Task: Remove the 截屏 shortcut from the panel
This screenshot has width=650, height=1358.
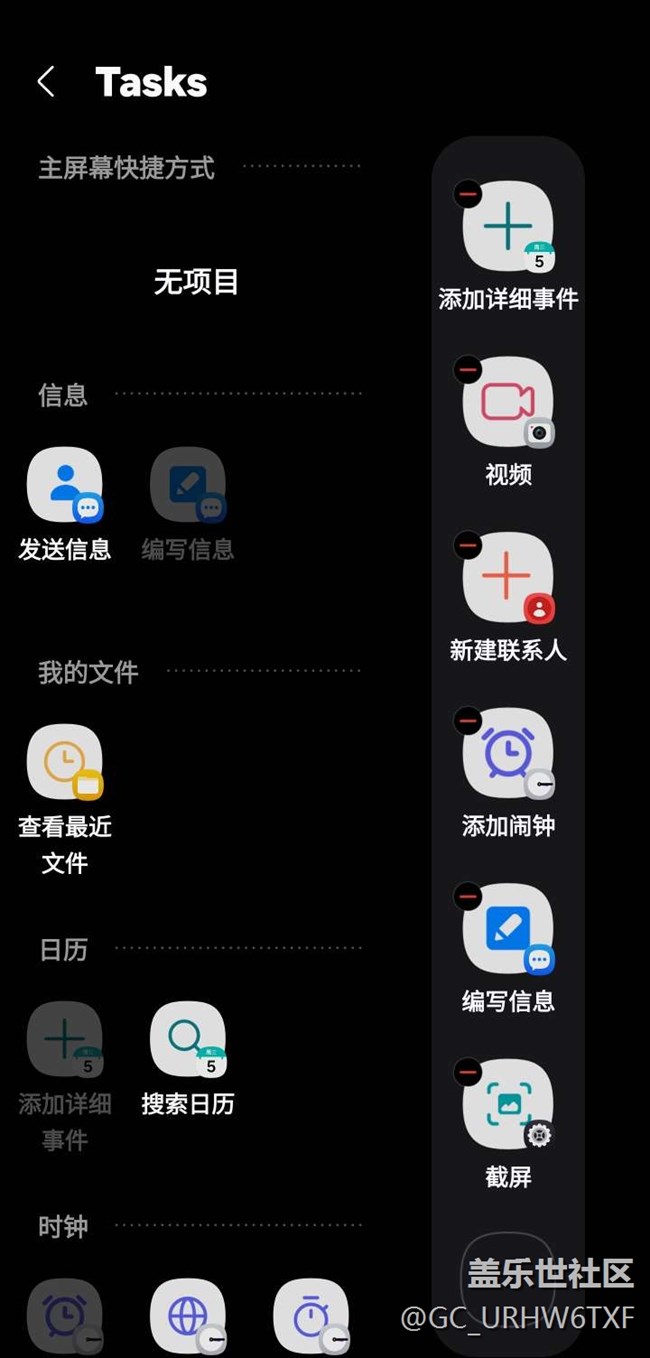Action: click(x=467, y=1072)
